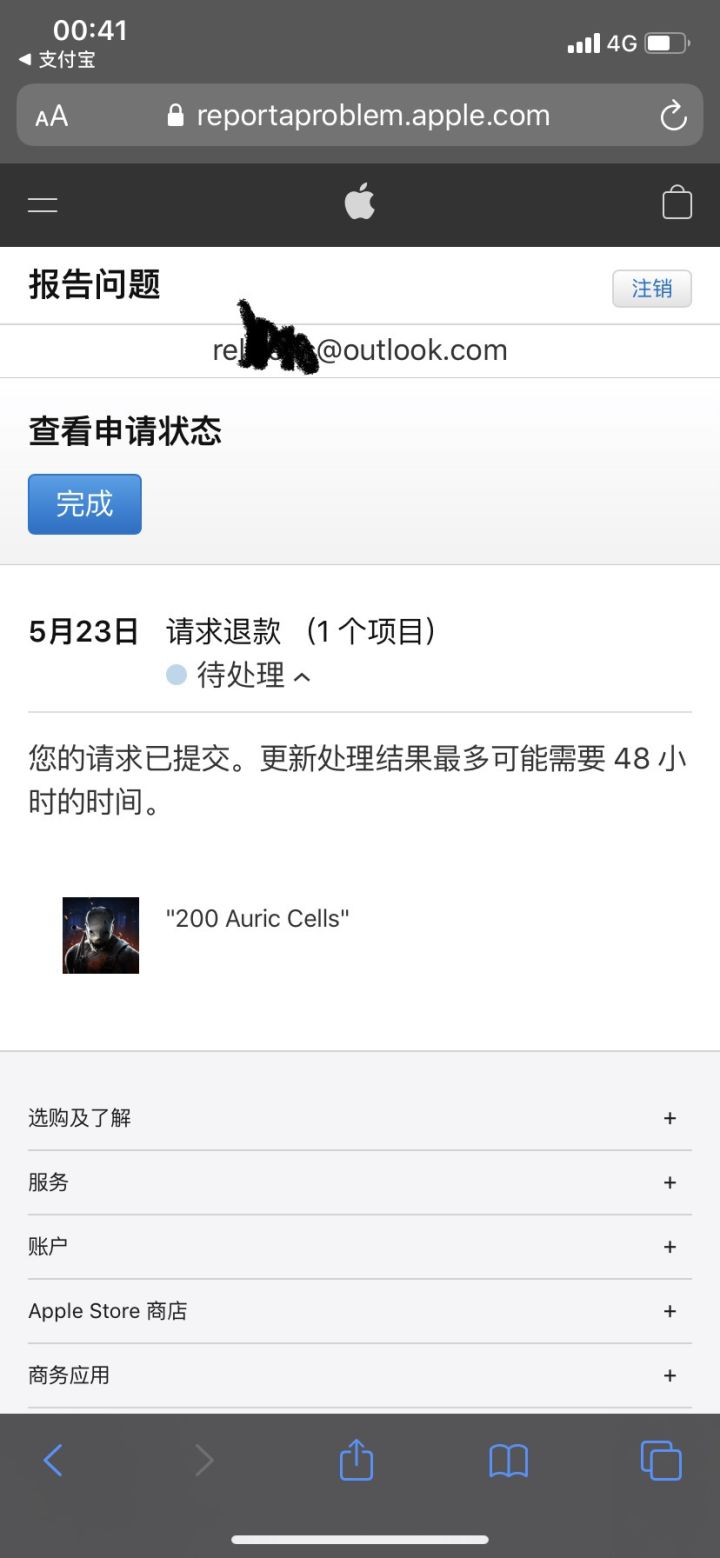Open the AA reader and text-size menu
720x1558 pixels.
[51, 116]
